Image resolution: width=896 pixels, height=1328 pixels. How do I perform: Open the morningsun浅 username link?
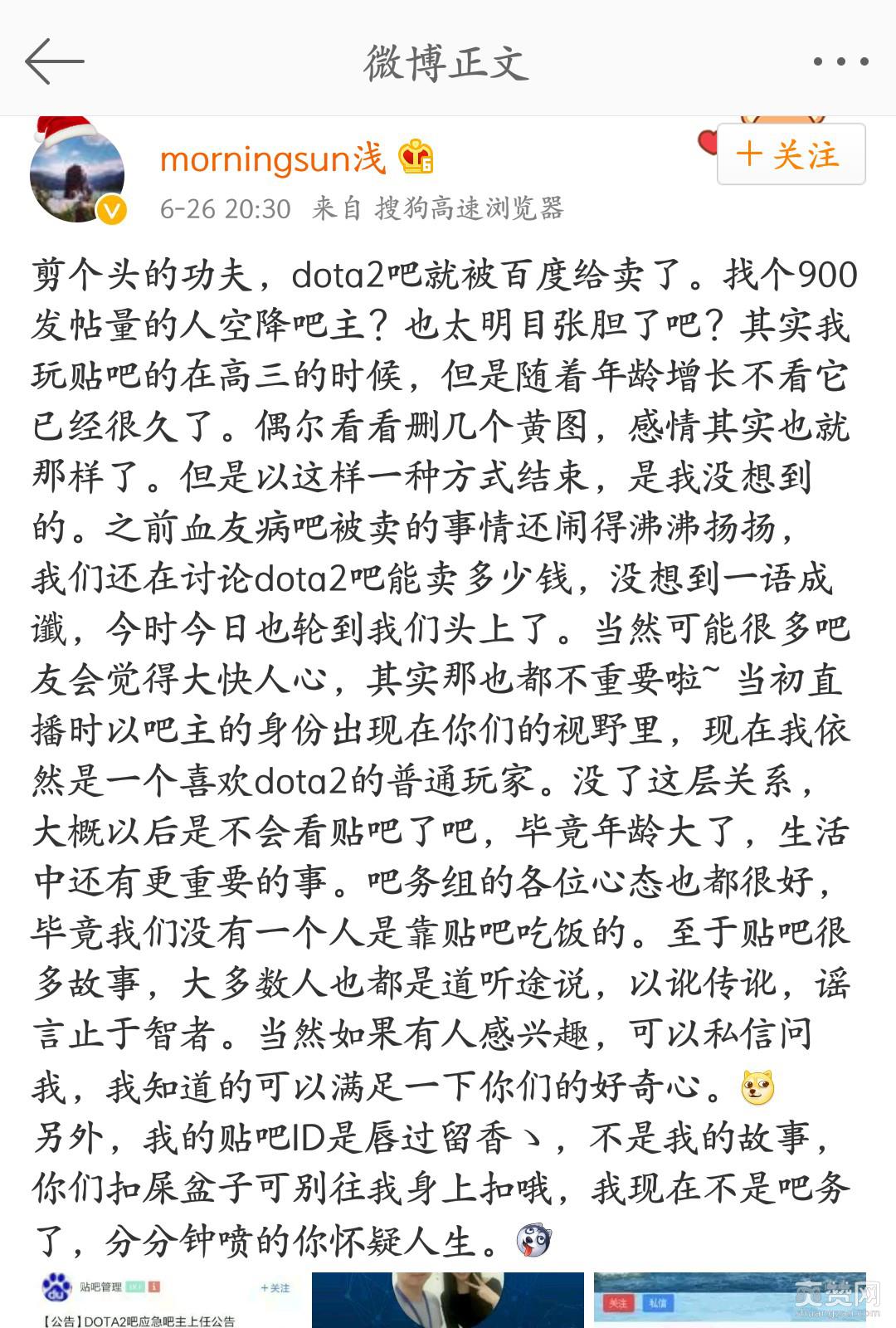(x=272, y=158)
